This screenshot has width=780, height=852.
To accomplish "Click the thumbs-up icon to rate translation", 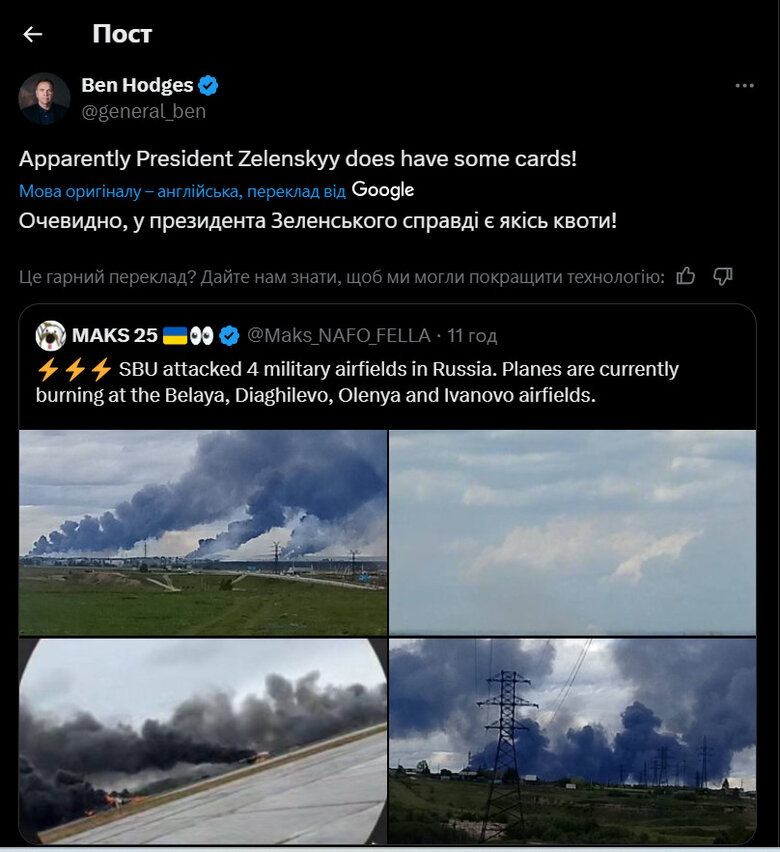I will (x=687, y=277).
